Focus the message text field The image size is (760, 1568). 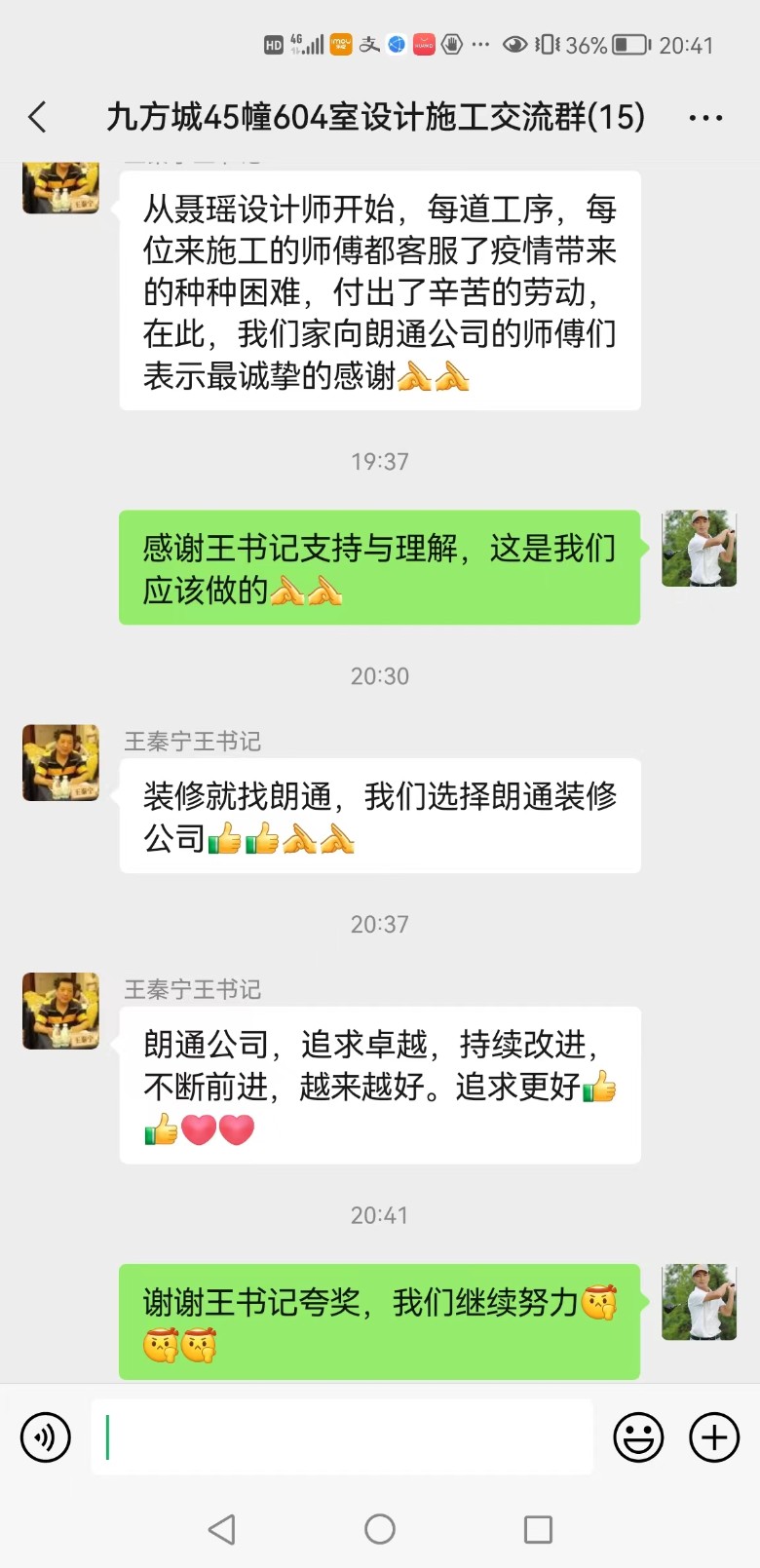tap(341, 1436)
